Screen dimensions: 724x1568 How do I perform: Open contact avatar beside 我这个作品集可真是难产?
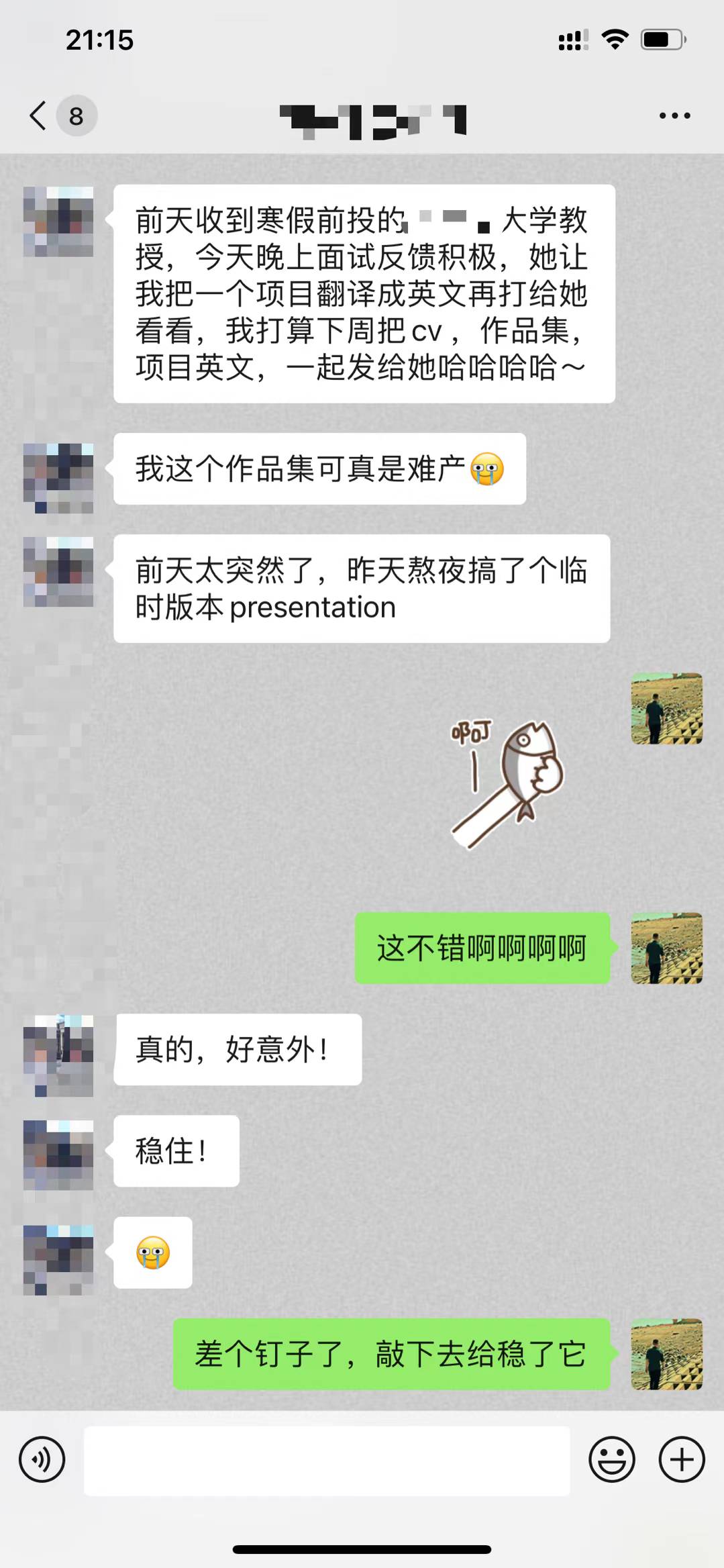point(58,477)
